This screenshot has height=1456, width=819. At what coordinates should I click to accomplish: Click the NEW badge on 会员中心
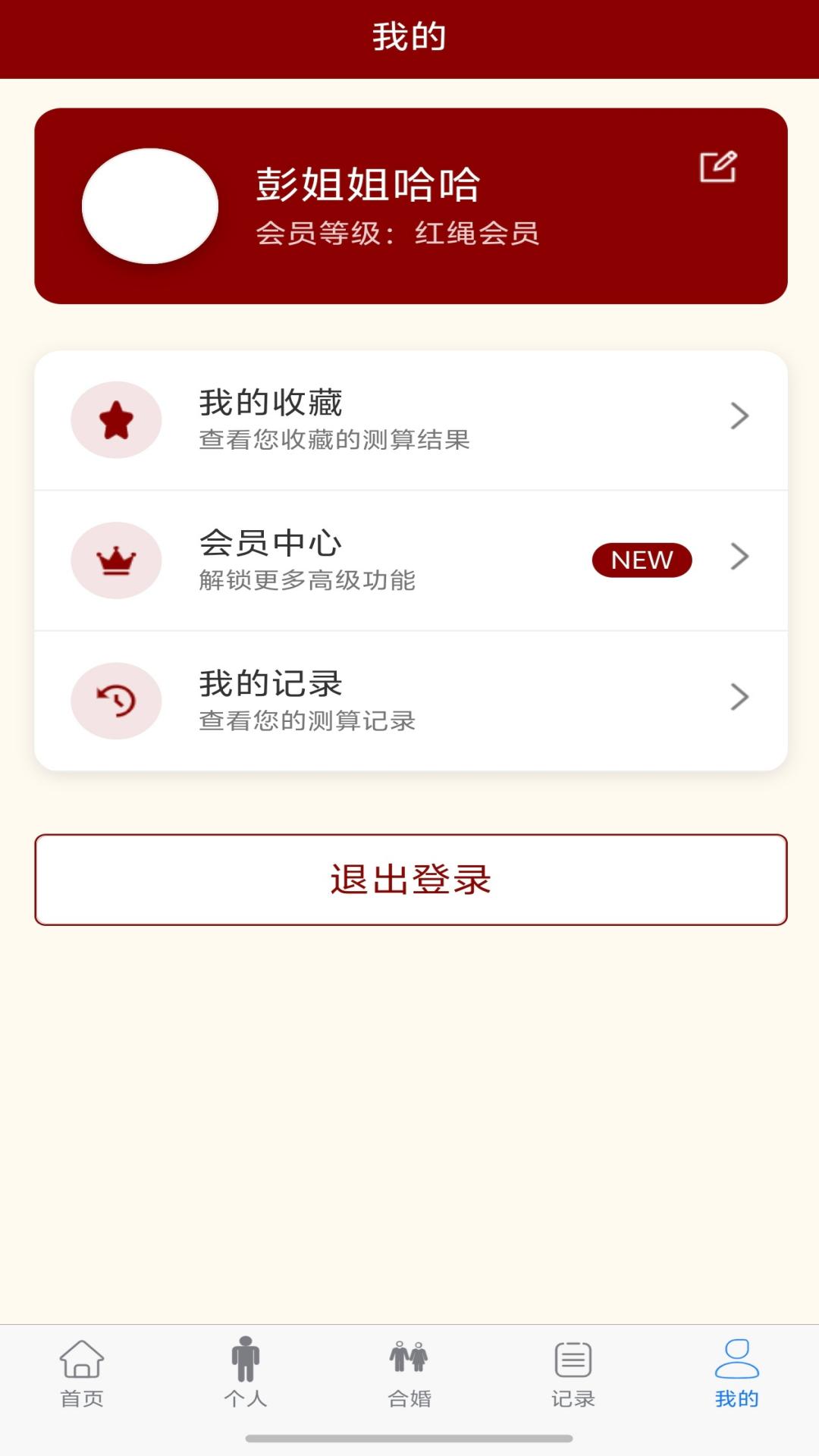point(642,560)
